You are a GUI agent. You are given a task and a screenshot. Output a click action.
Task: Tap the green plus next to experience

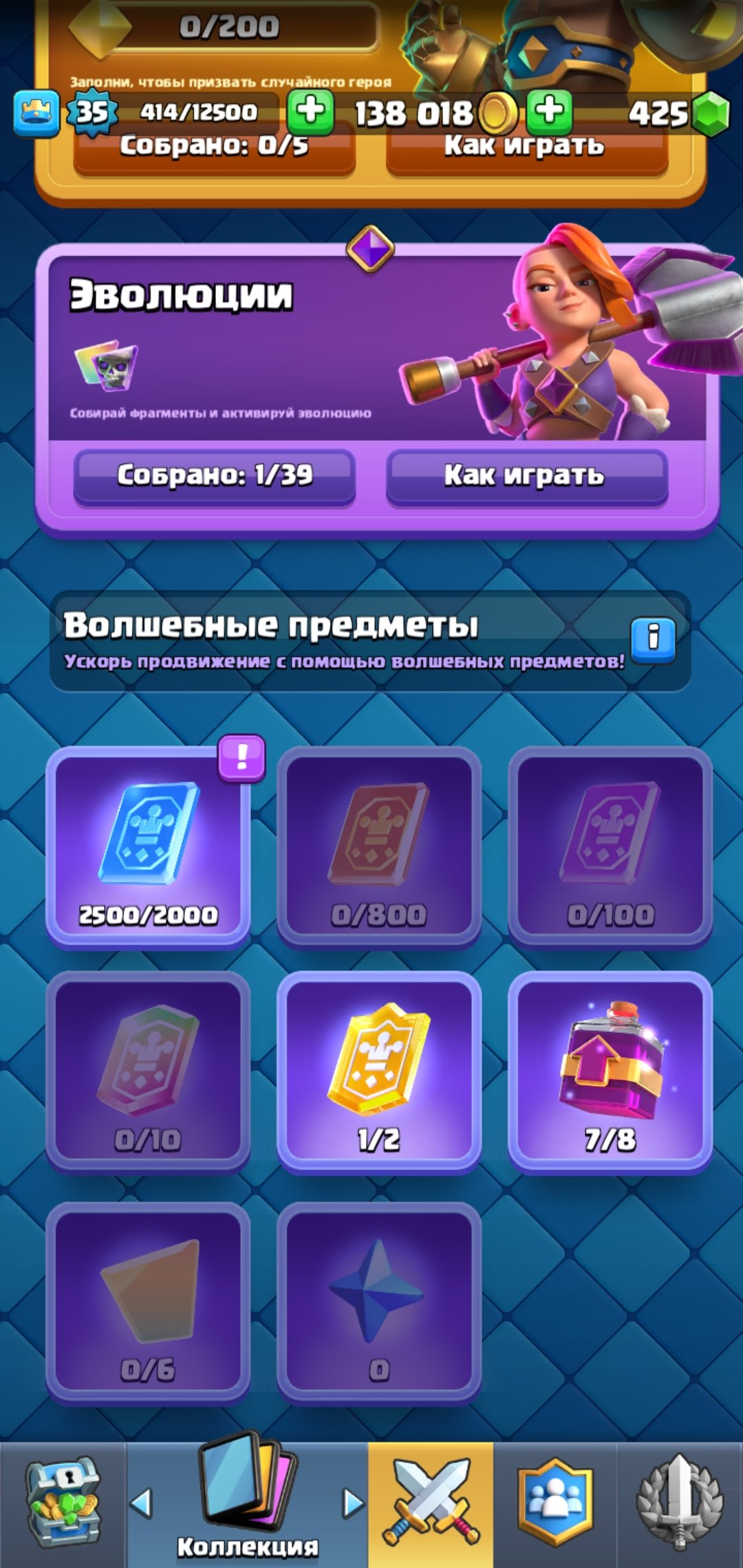[x=310, y=111]
